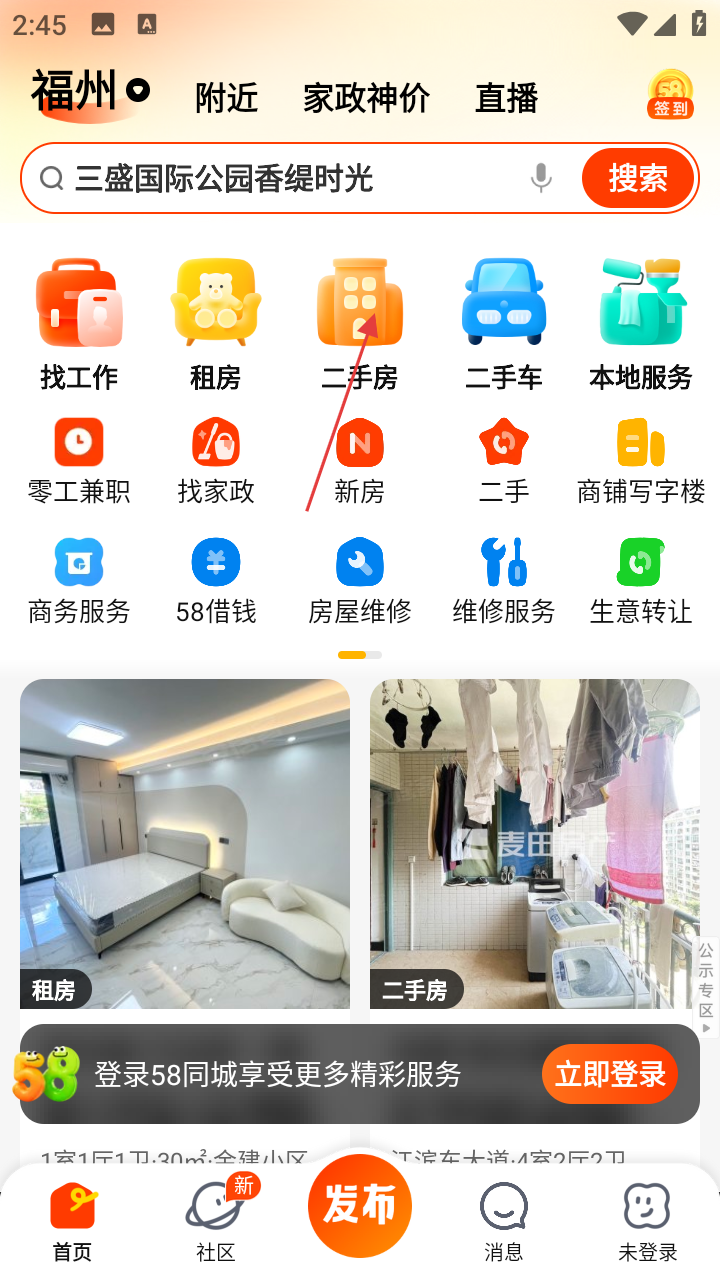Tap the 发布 publish button

coord(360,1205)
